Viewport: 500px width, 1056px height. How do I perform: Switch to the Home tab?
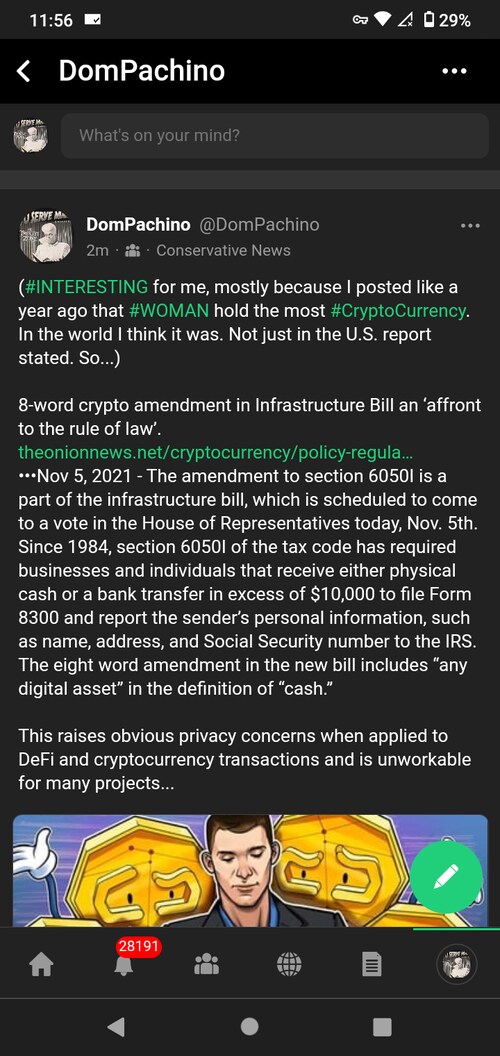click(x=41, y=965)
